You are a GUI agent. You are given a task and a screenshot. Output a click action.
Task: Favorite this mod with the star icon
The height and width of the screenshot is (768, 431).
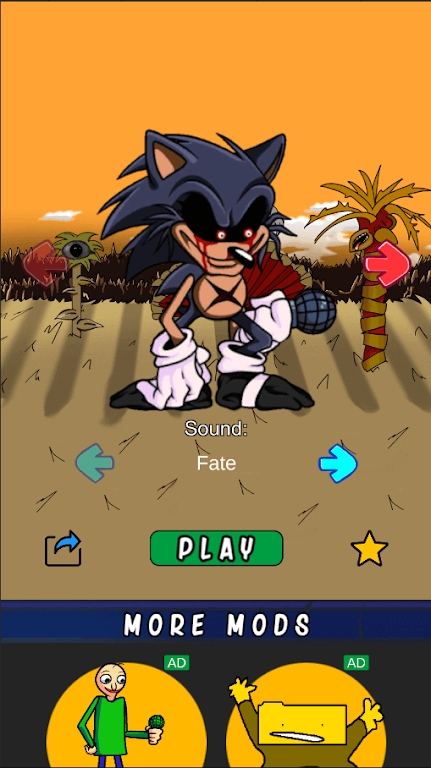tap(369, 549)
